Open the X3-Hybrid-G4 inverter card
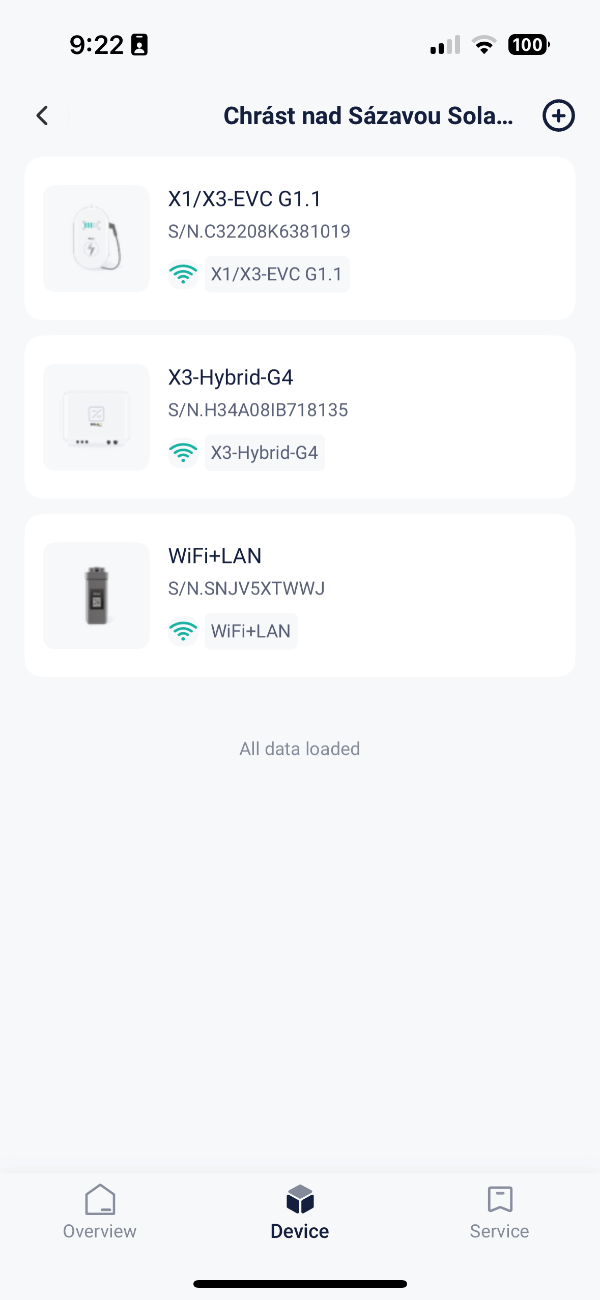Image resolution: width=600 pixels, height=1300 pixels. coord(300,417)
